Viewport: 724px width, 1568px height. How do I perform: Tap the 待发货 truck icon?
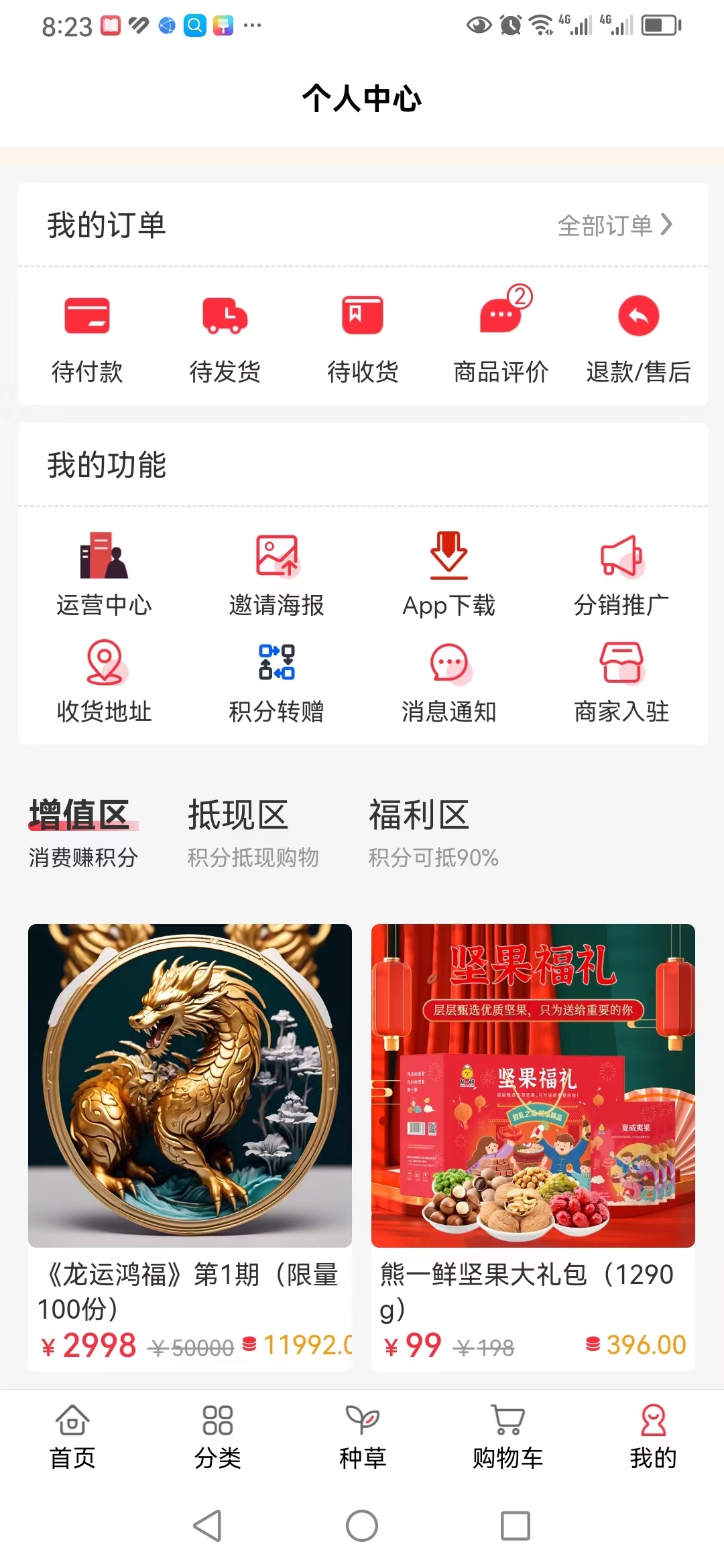click(225, 335)
